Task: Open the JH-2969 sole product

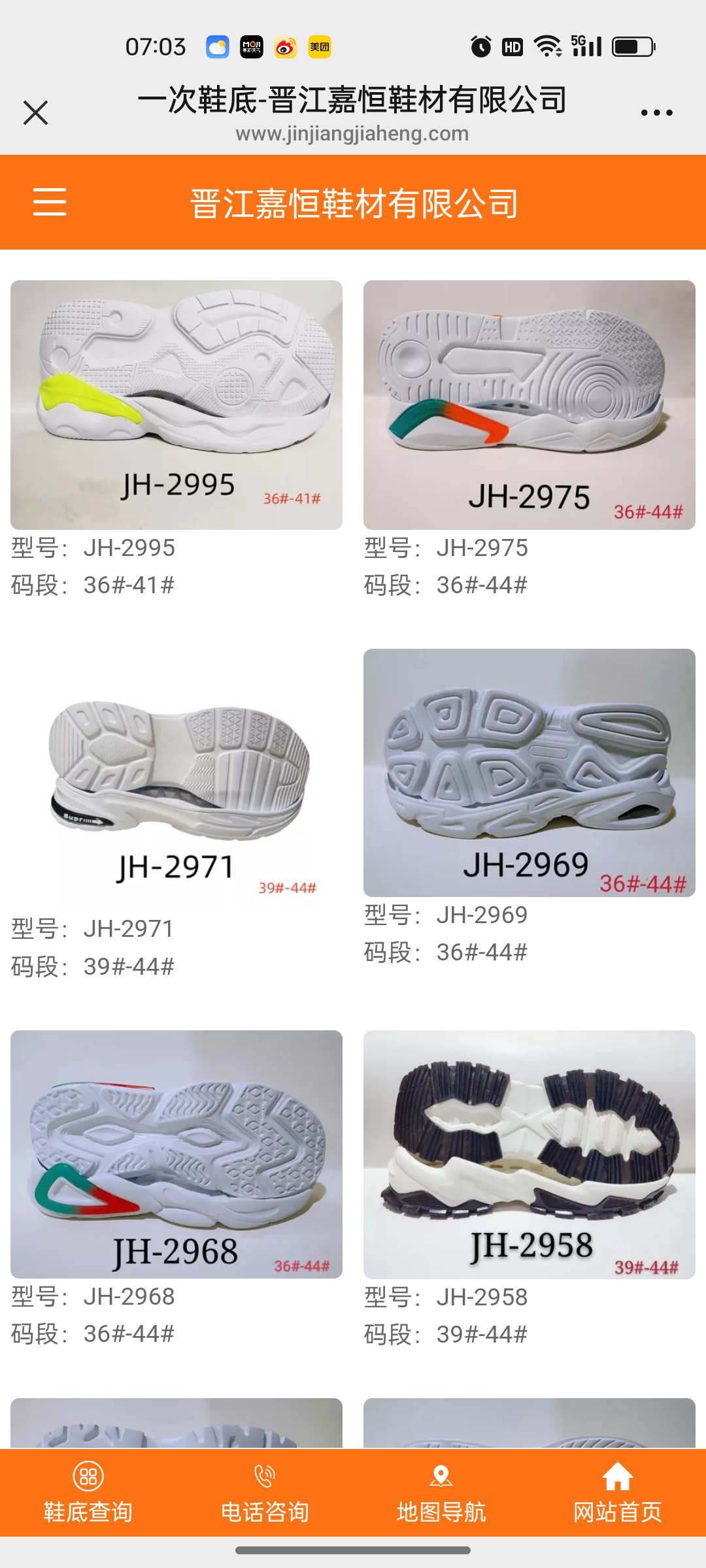Action: (529, 772)
